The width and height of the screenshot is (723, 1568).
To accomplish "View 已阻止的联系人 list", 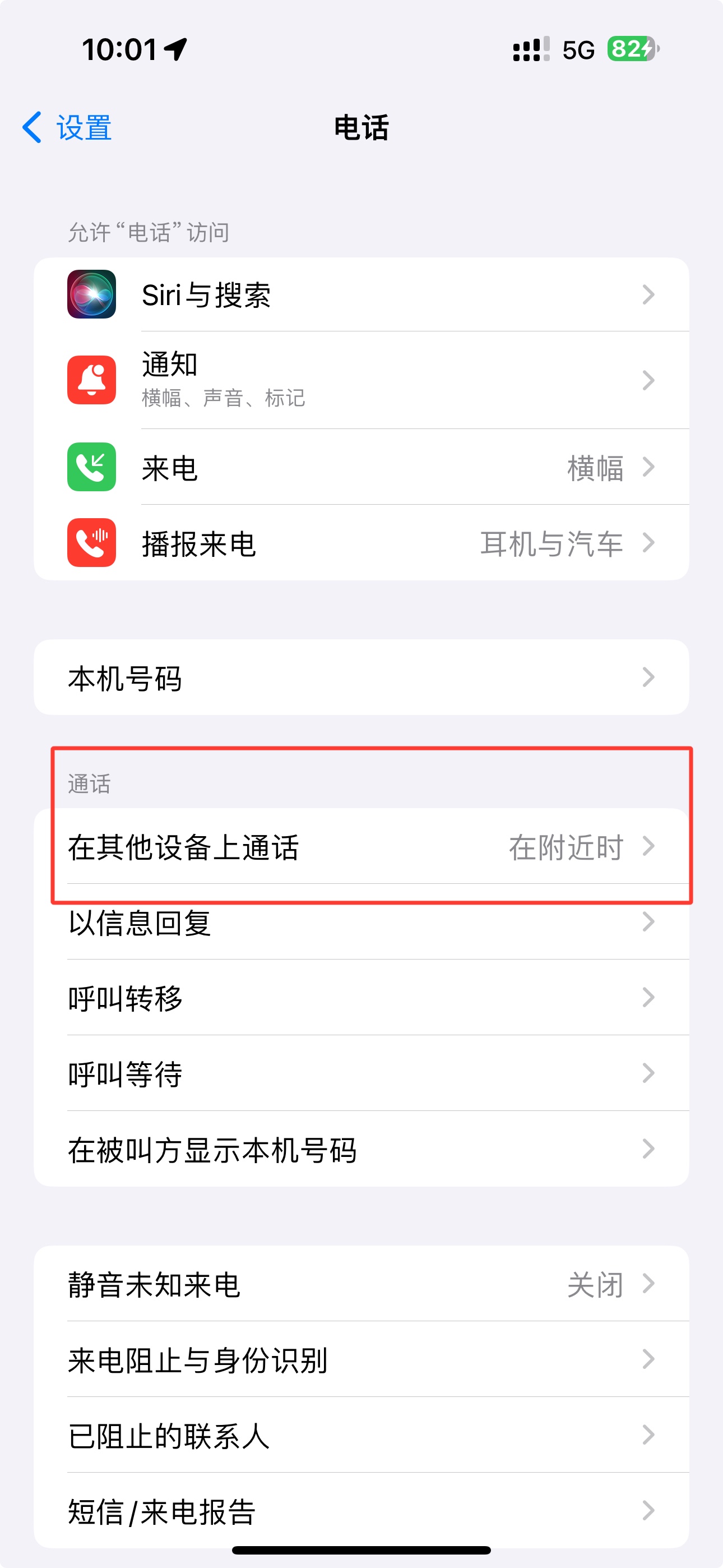I will click(360, 1435).
